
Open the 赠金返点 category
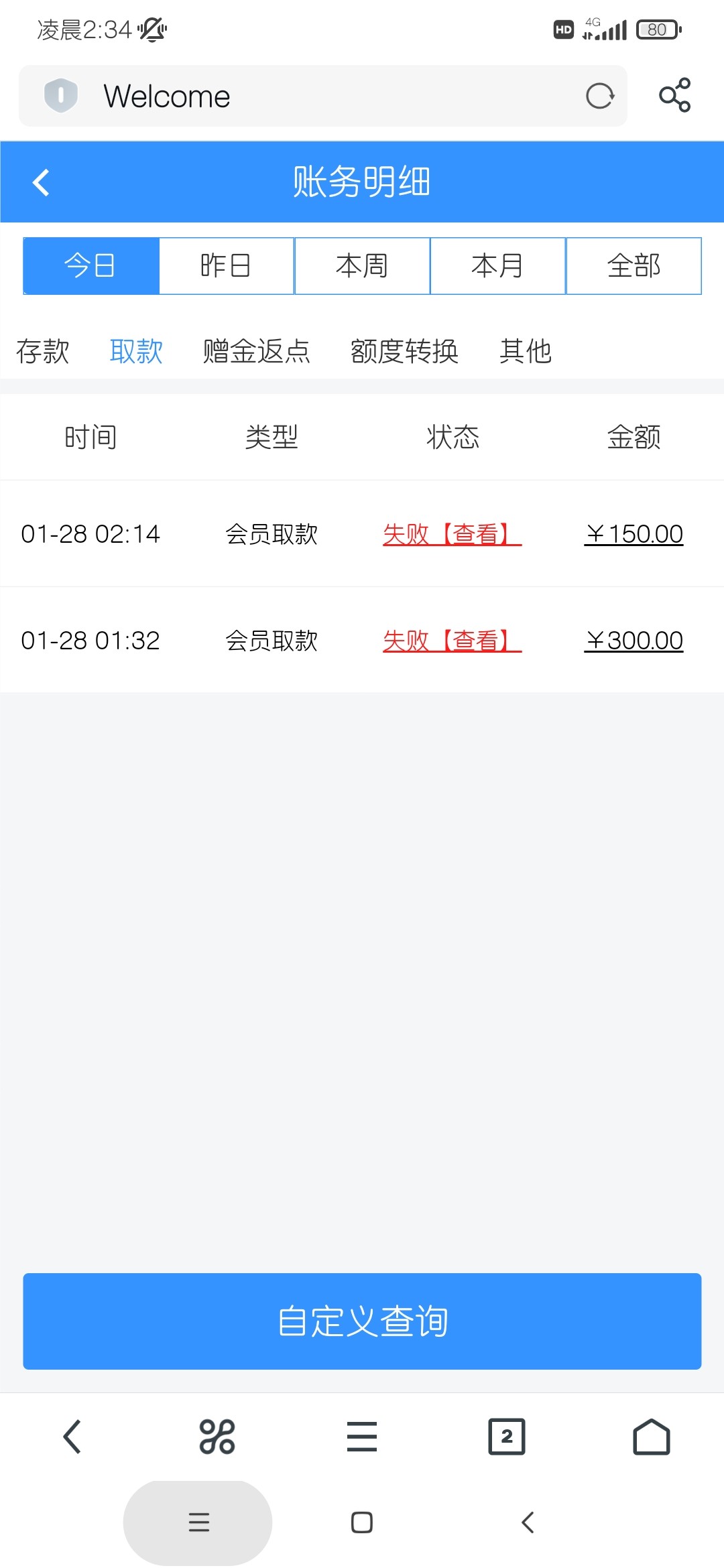(x=257, y=351)
